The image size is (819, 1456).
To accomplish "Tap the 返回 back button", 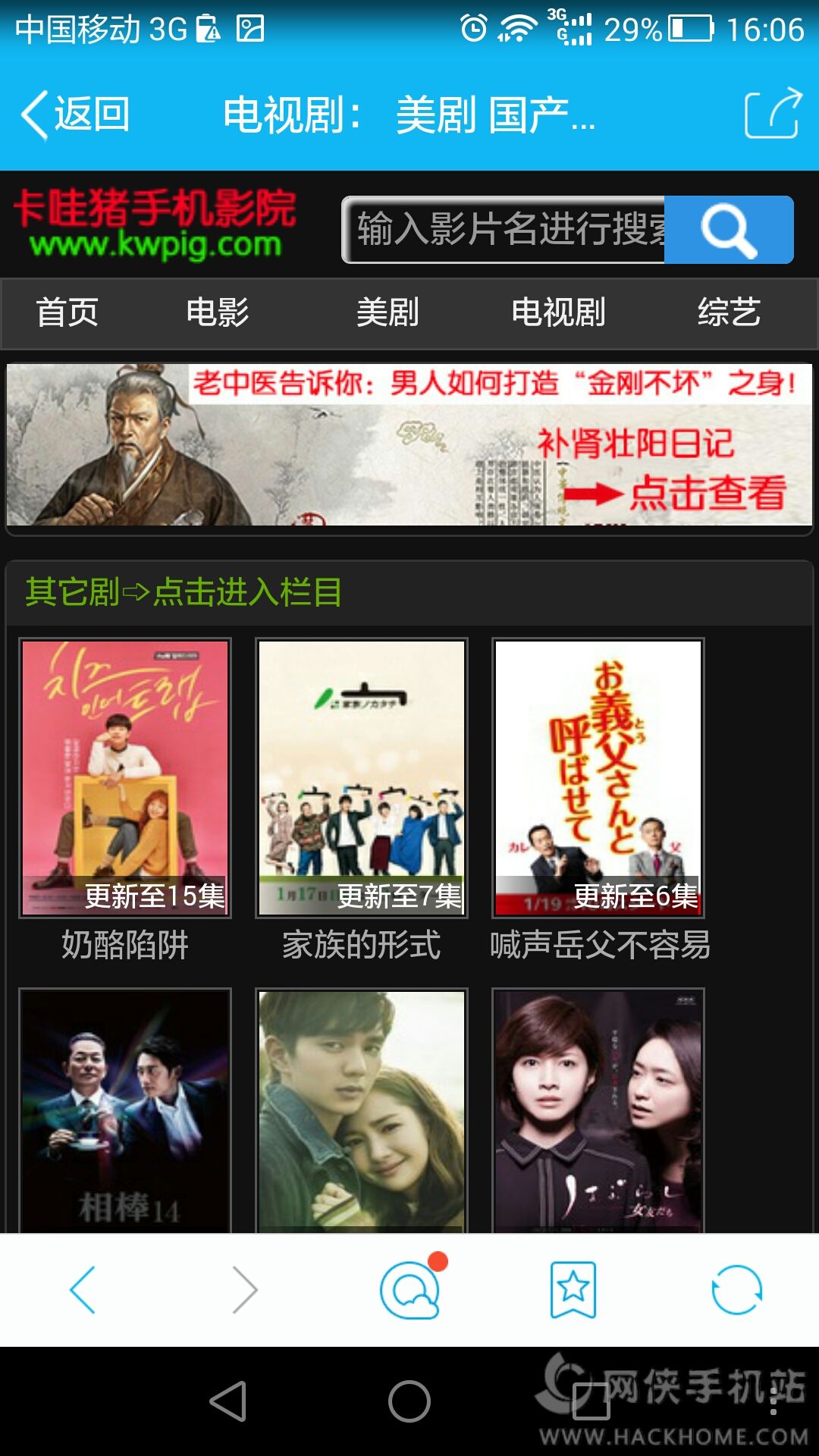I will [x=76, y=115].
